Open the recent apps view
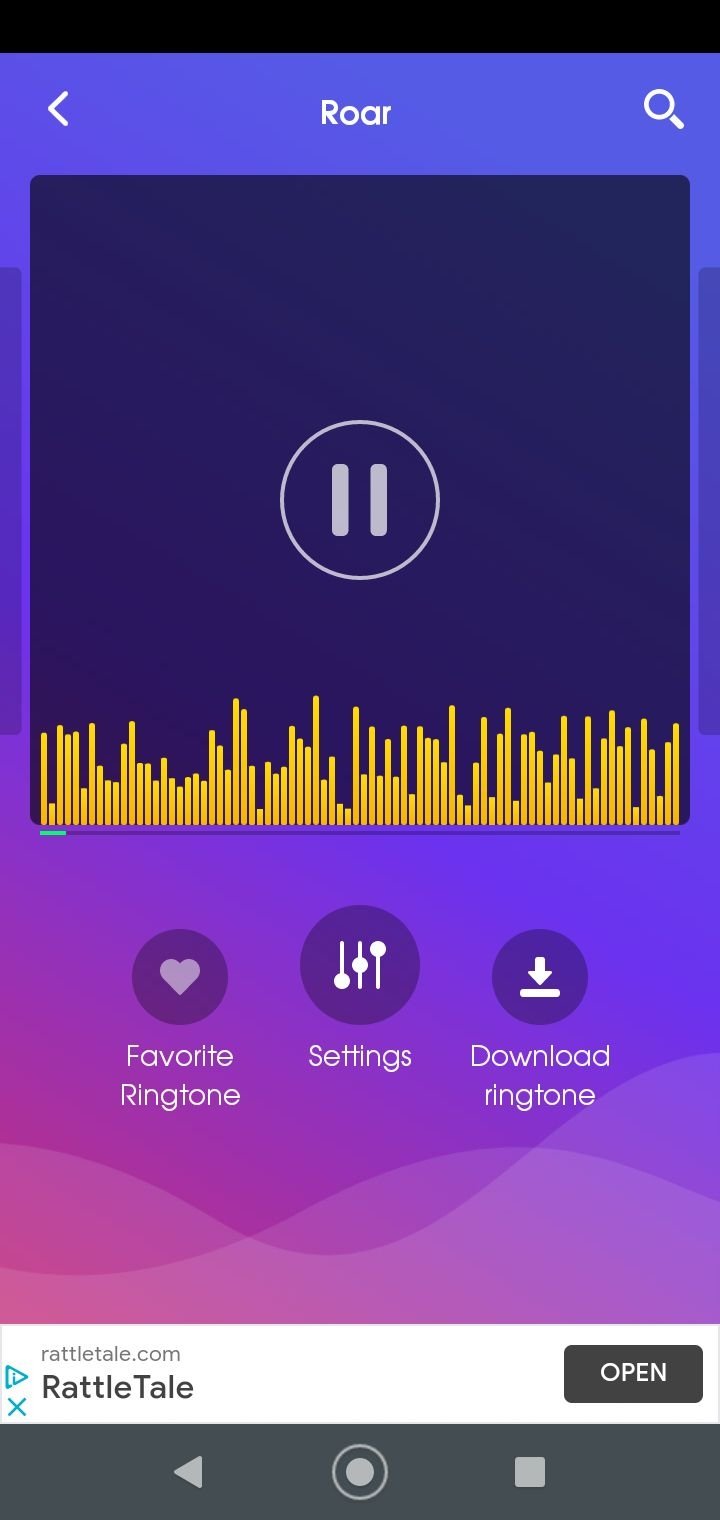Screen dimensions: 720x1520 coord(529,1471)
